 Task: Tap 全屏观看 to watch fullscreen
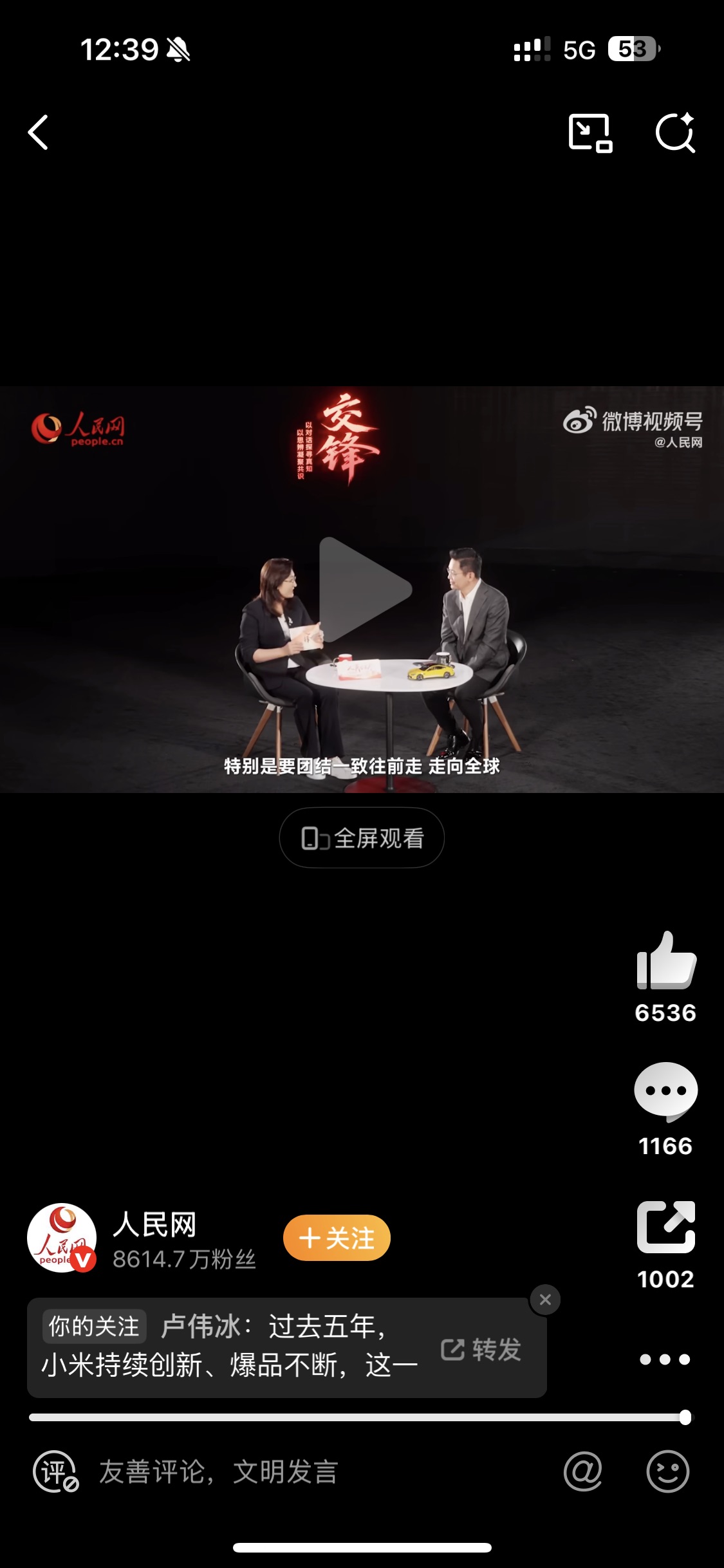click(362, 838)
